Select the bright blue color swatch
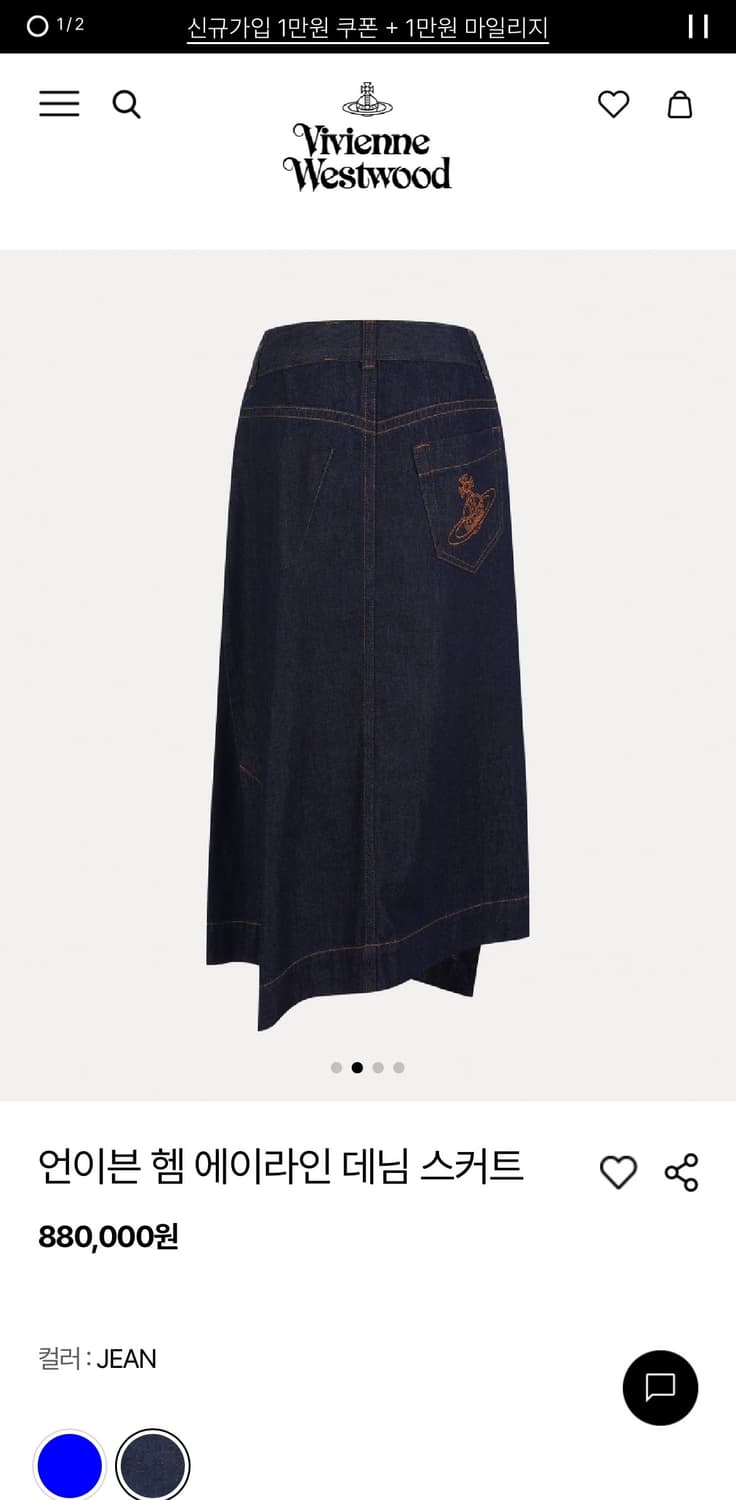 click(69, 1467)
